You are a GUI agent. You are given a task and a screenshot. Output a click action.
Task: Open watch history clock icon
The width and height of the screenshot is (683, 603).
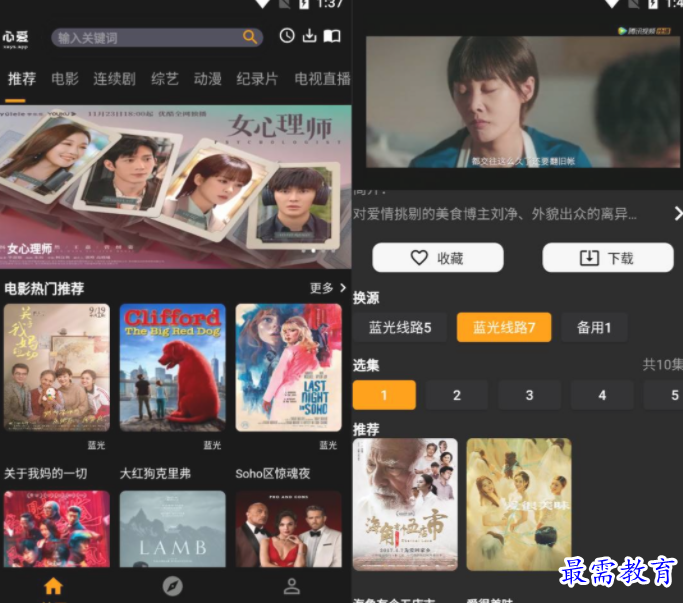point(287,36)
